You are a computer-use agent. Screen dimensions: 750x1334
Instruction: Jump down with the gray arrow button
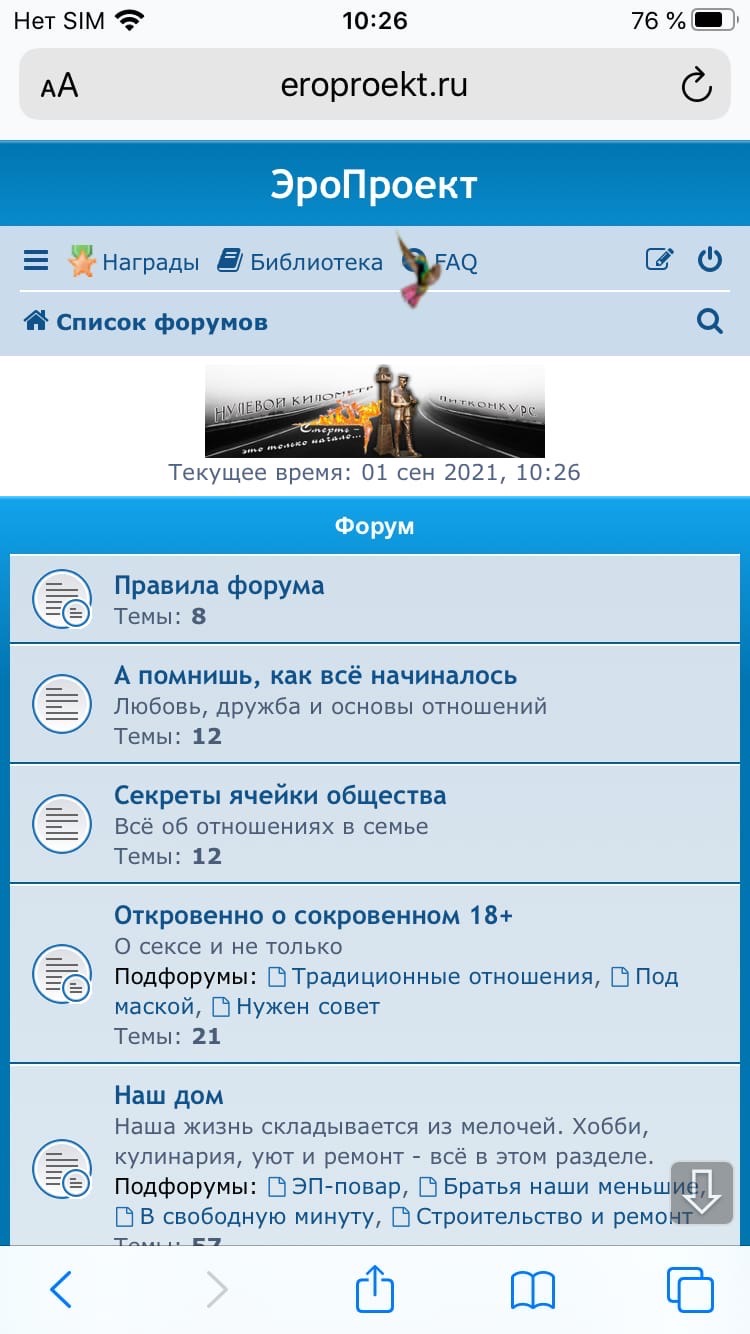[x=703, y=1190]
